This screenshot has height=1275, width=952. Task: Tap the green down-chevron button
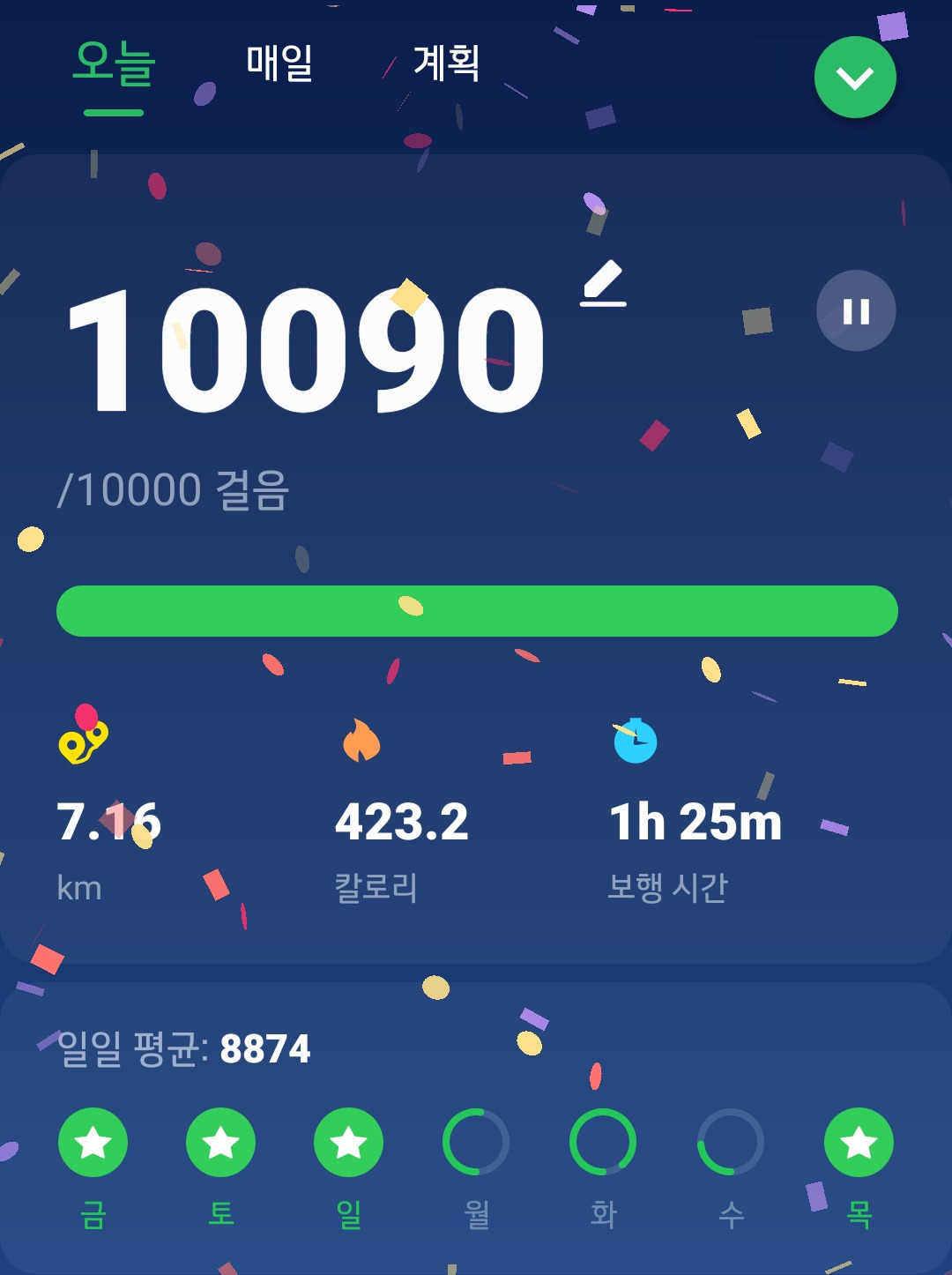click(855, 78)
